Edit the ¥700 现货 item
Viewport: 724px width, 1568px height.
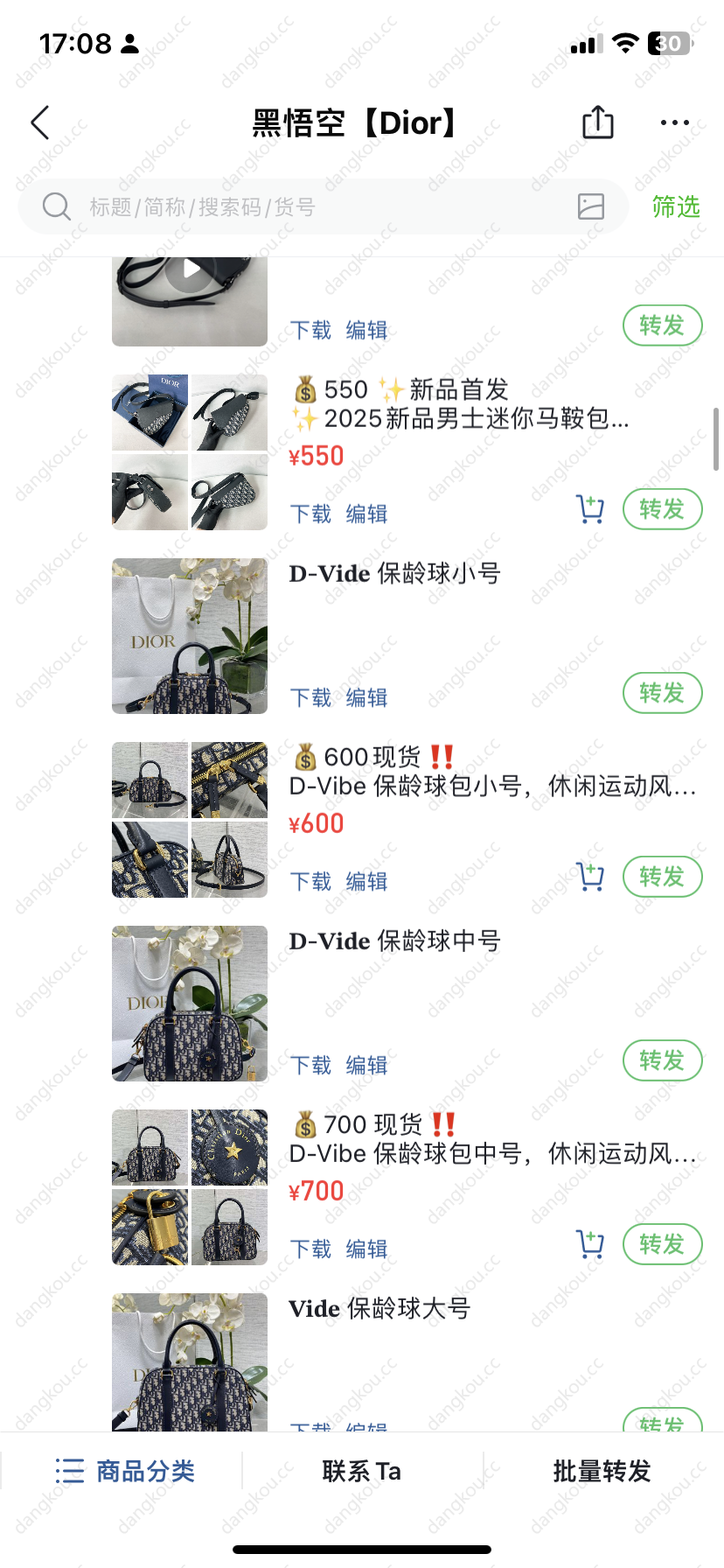tap(366, 1249)
